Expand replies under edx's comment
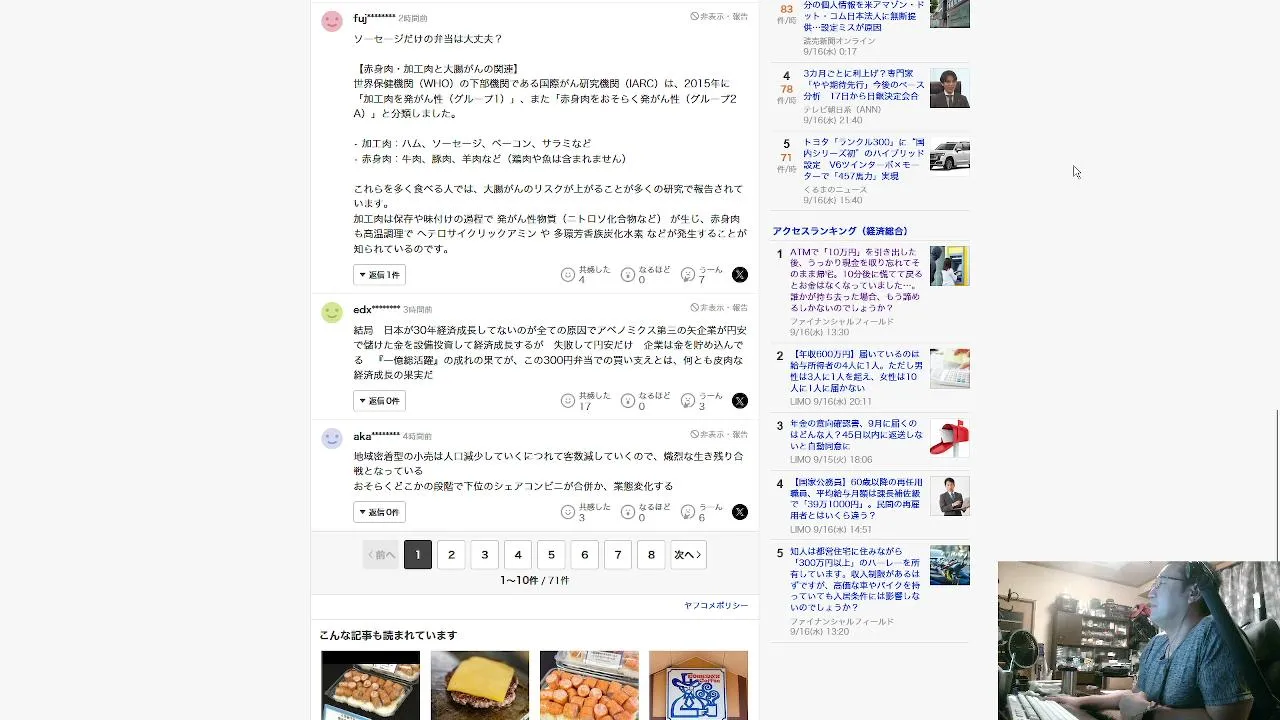The height and width of the screenshot is (720, 1280). tap(379, 401)
